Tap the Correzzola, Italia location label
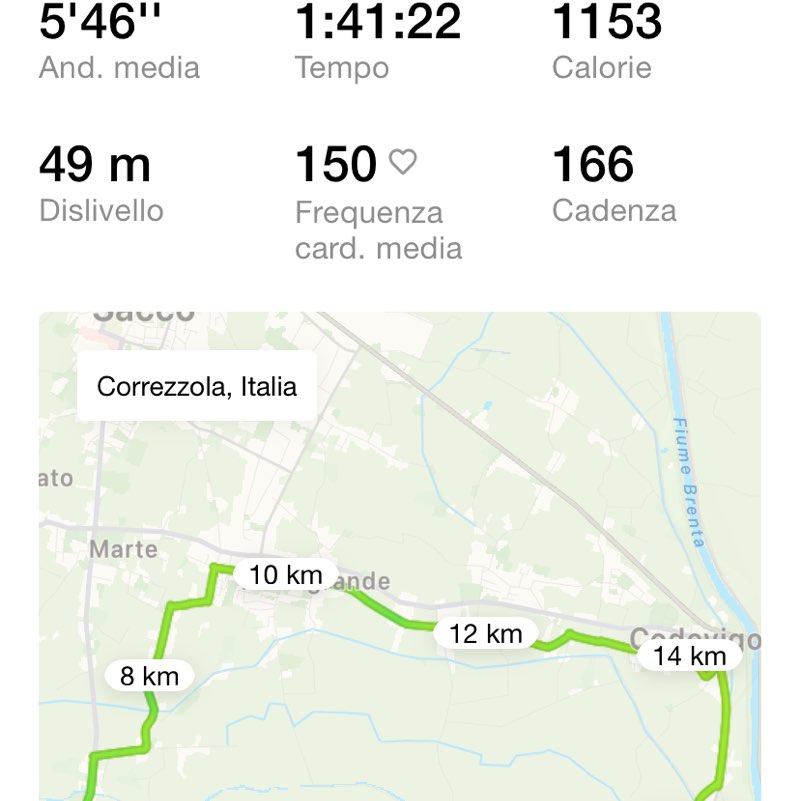 click(197, 385)
